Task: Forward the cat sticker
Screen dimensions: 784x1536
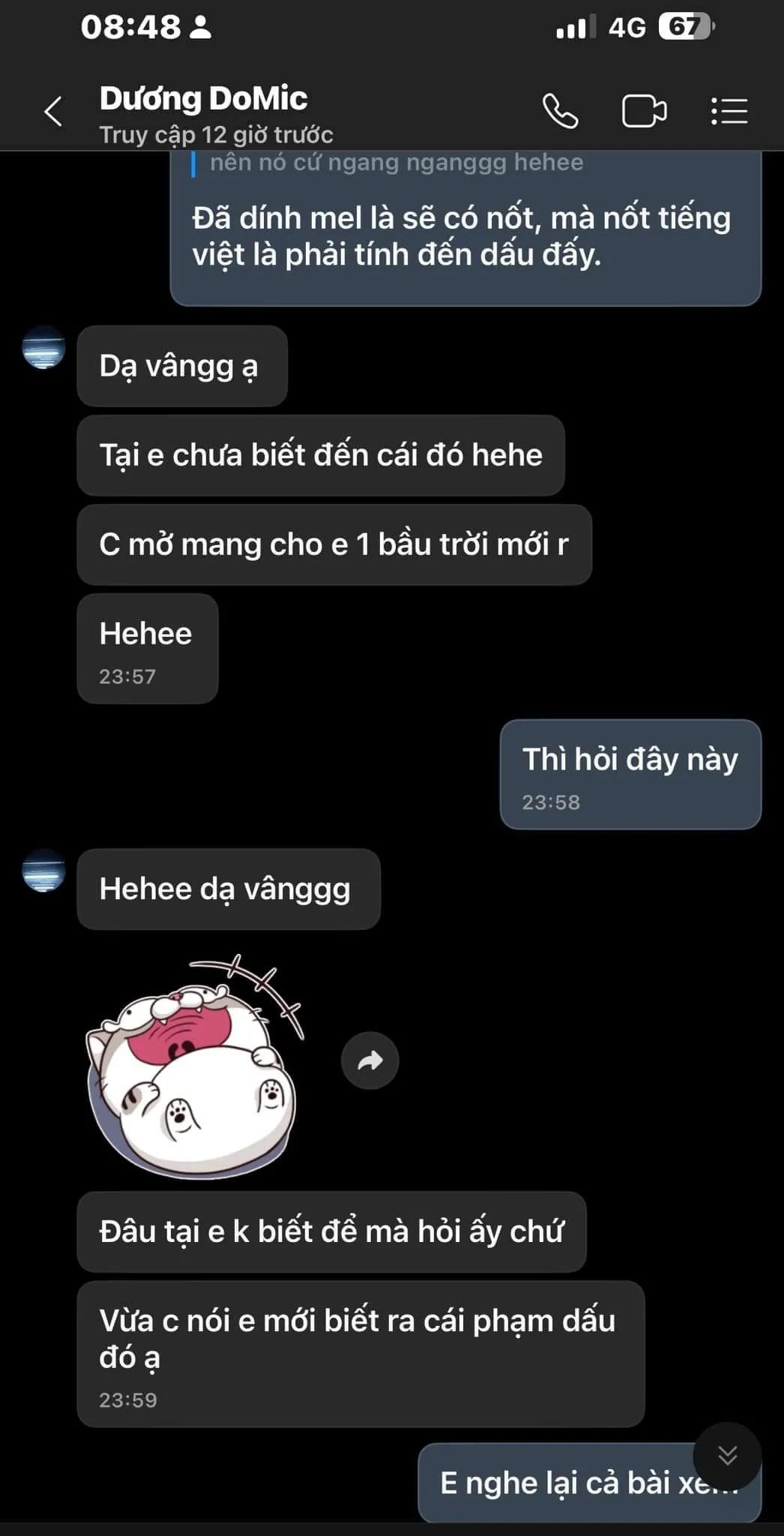Action: tap(370, 1060)
